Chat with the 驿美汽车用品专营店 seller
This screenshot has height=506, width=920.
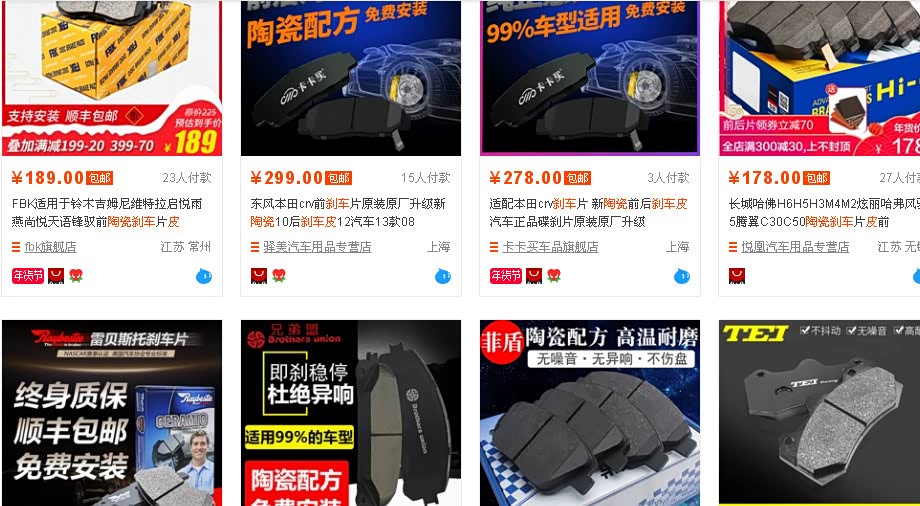[x=443, y=276]
